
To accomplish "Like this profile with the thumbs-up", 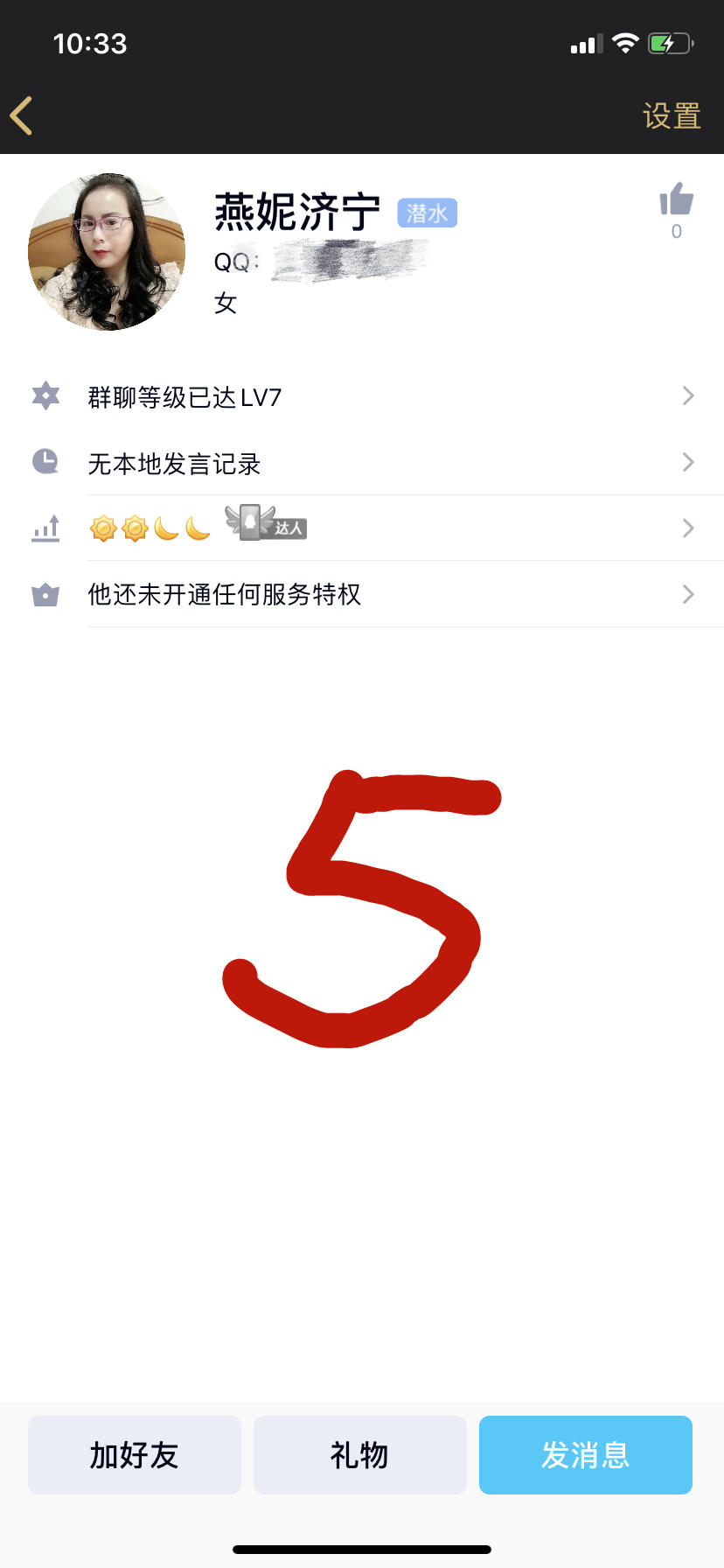I will [x=676, y=200].
